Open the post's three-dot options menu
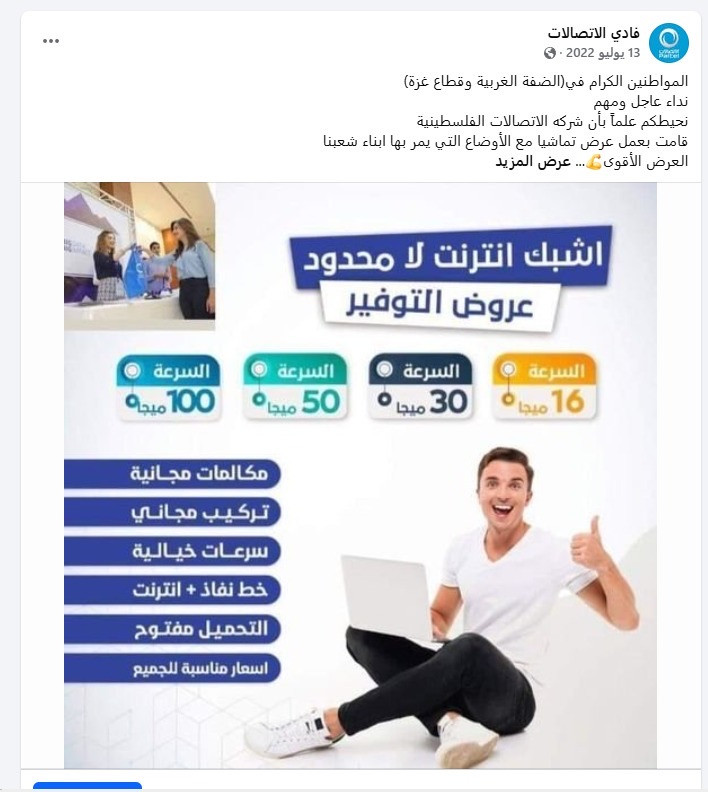 (x=51, y=42)
